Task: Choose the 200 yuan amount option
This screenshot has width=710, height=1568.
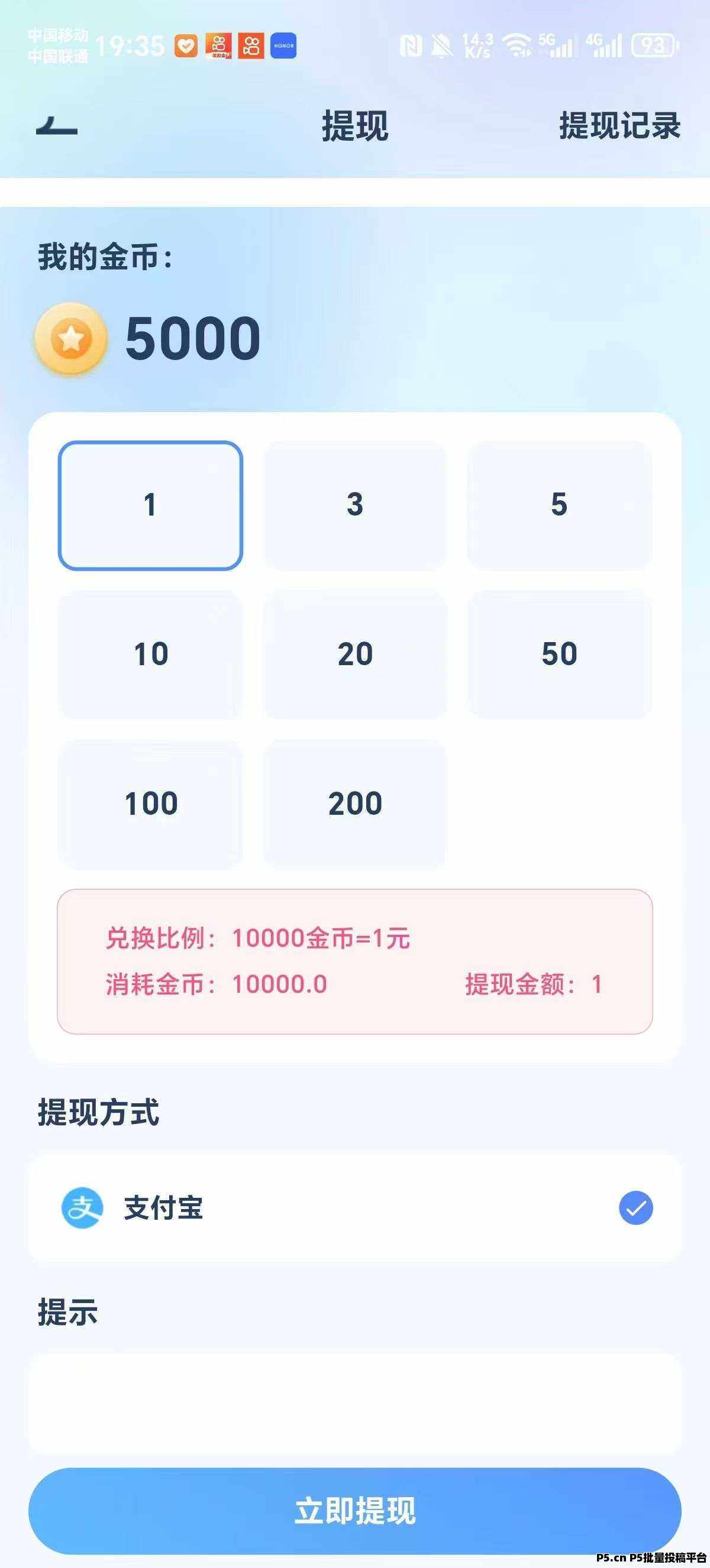Action: 354,804
